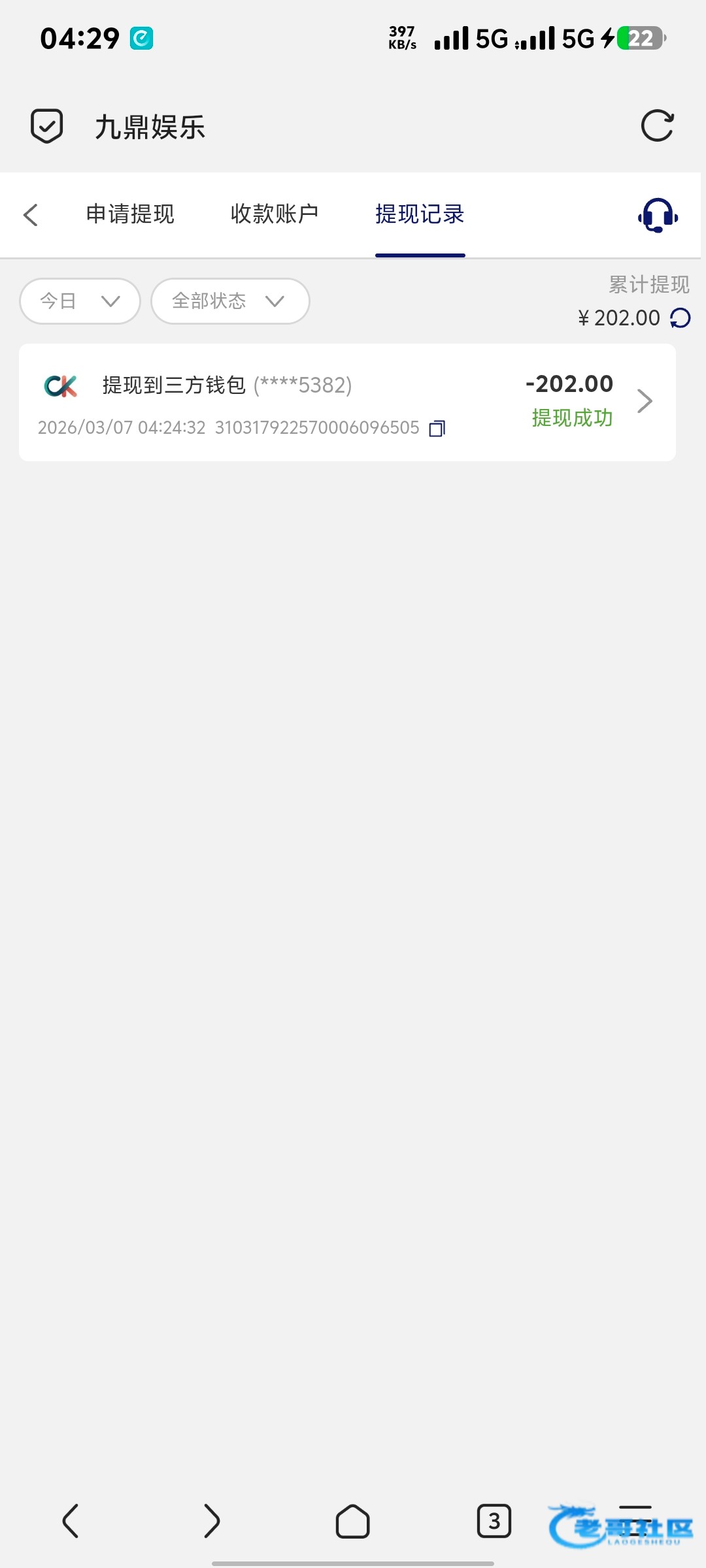Refresh the 累计提现 total amount
The height and width of the screenshot is (1568, 706).
coord(681,318)
